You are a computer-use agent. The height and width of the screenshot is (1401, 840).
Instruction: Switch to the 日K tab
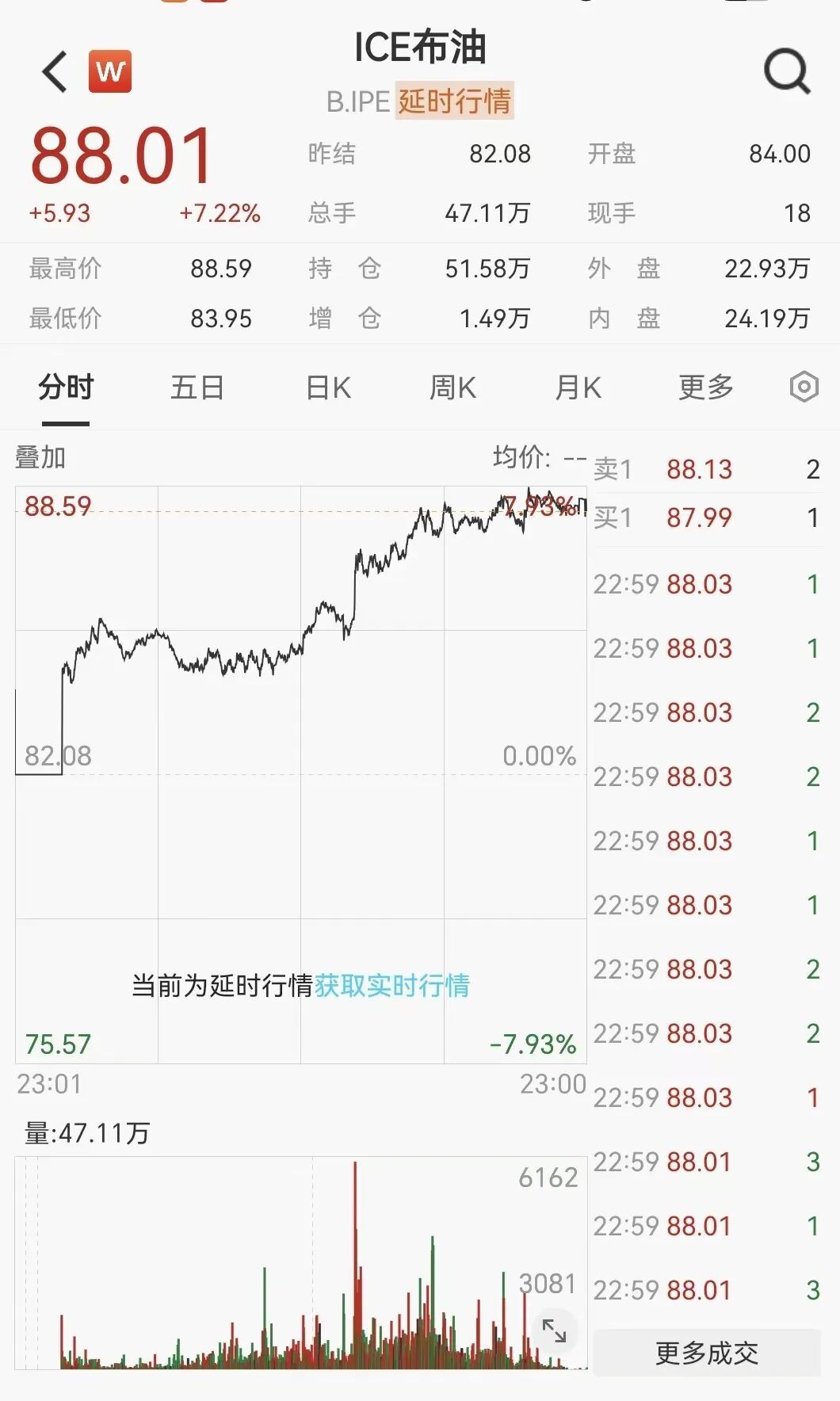(x=328, y=387)
